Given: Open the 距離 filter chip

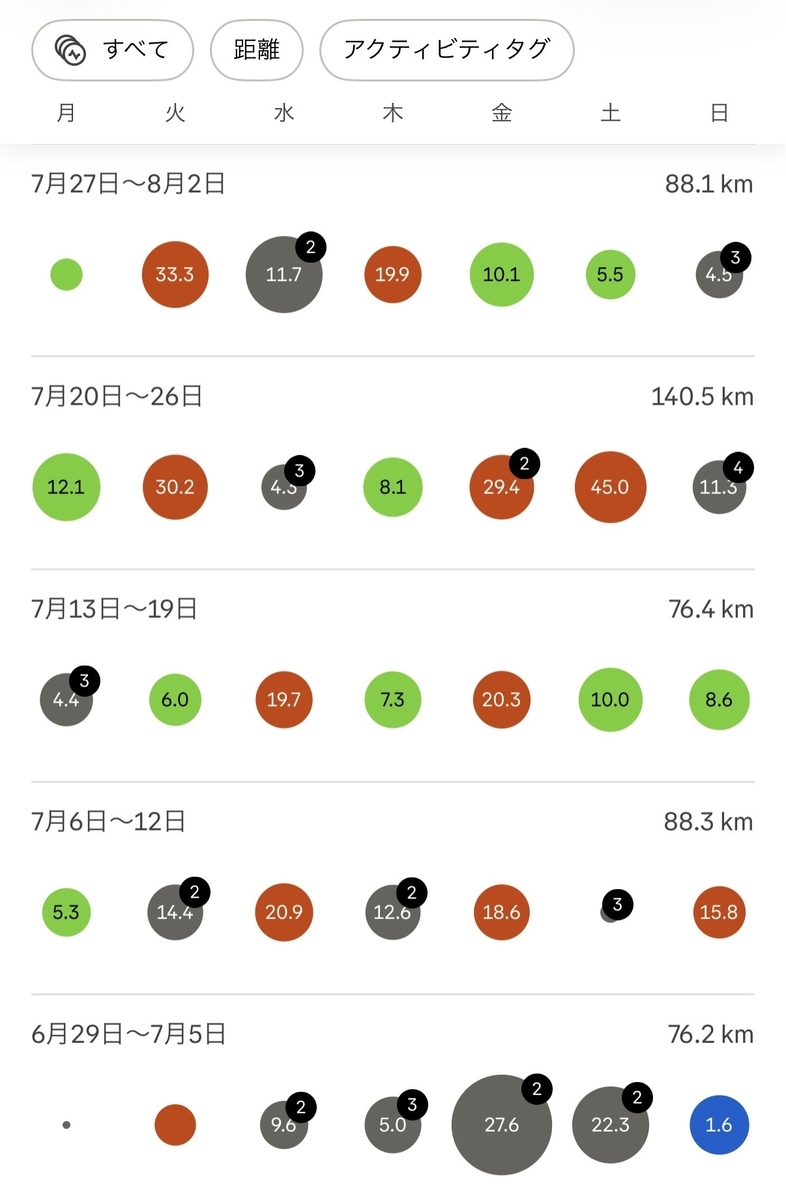Looking at the screenshot, I should coord(257,49).
